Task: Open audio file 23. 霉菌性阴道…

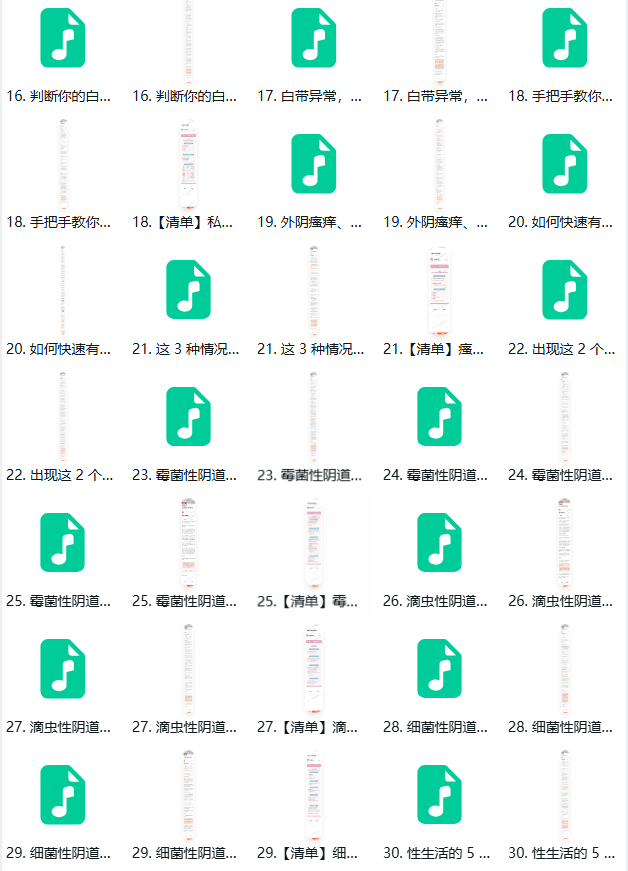Action: 188,416
